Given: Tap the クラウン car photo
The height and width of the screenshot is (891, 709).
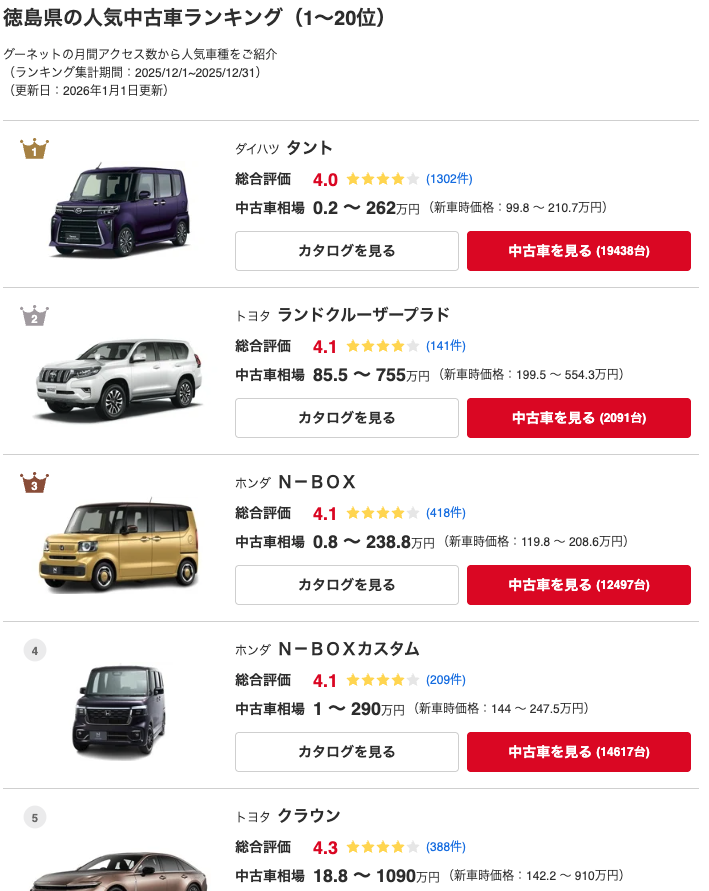Looking at the screenshot, I should click(x=120, y=872).
